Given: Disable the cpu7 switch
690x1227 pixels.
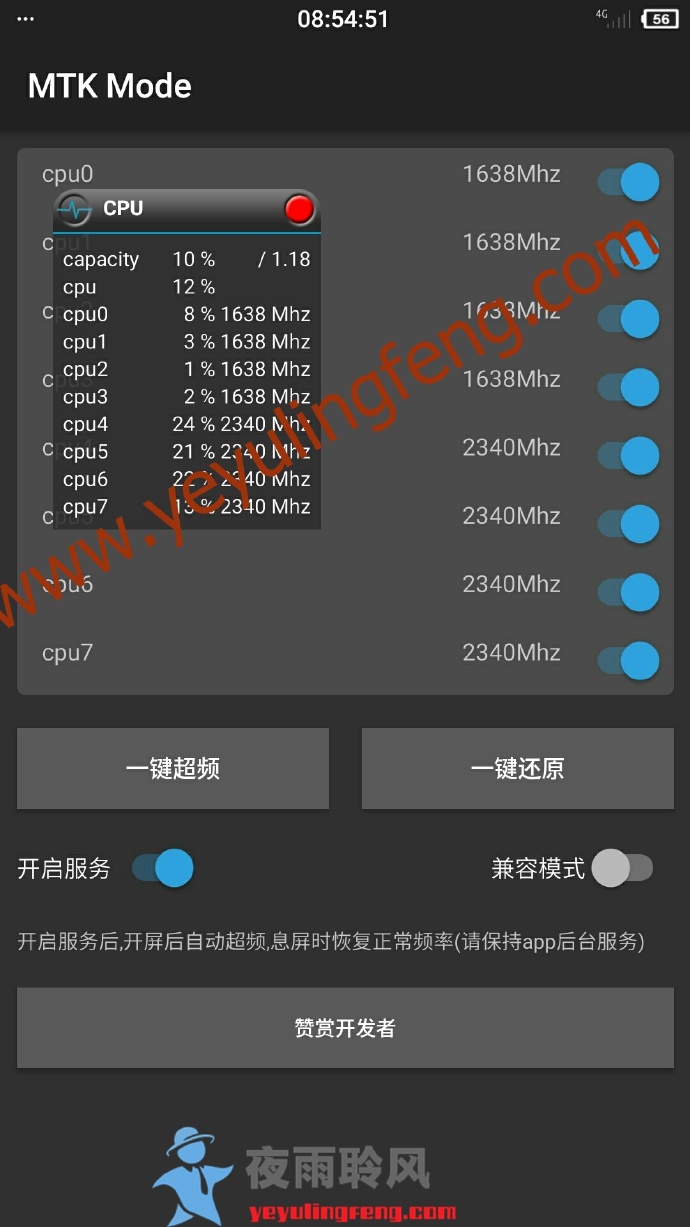Looking at the screenshot, I should (629, 660).
